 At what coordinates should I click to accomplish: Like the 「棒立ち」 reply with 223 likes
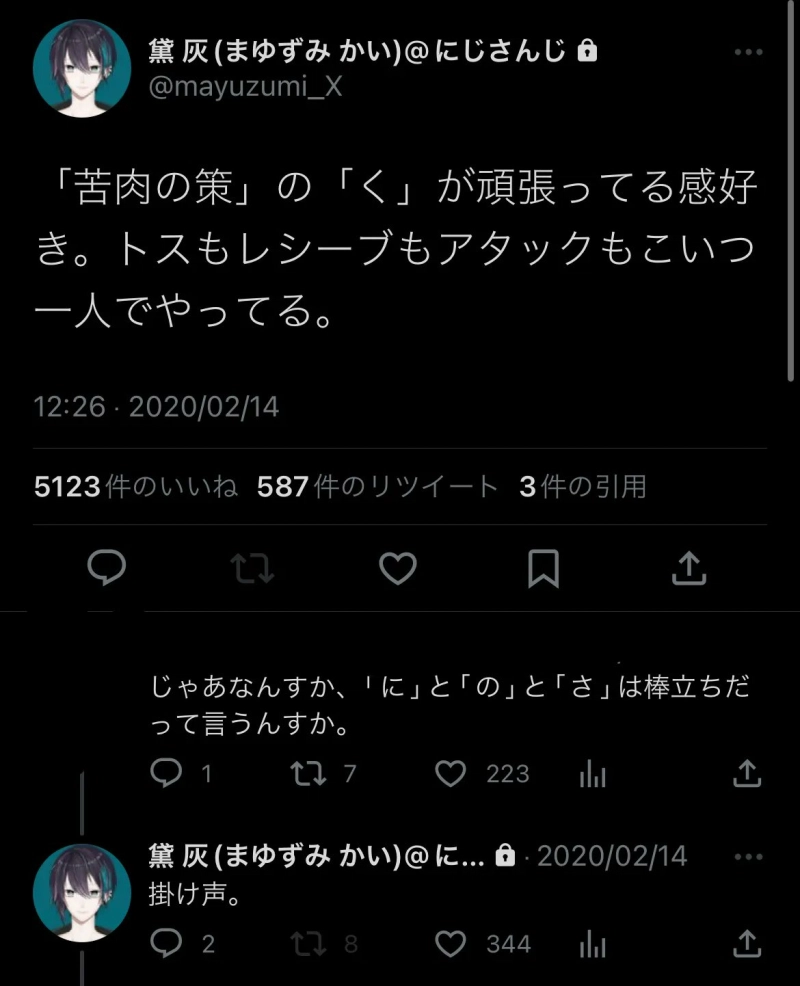click(x=454, y=773)
